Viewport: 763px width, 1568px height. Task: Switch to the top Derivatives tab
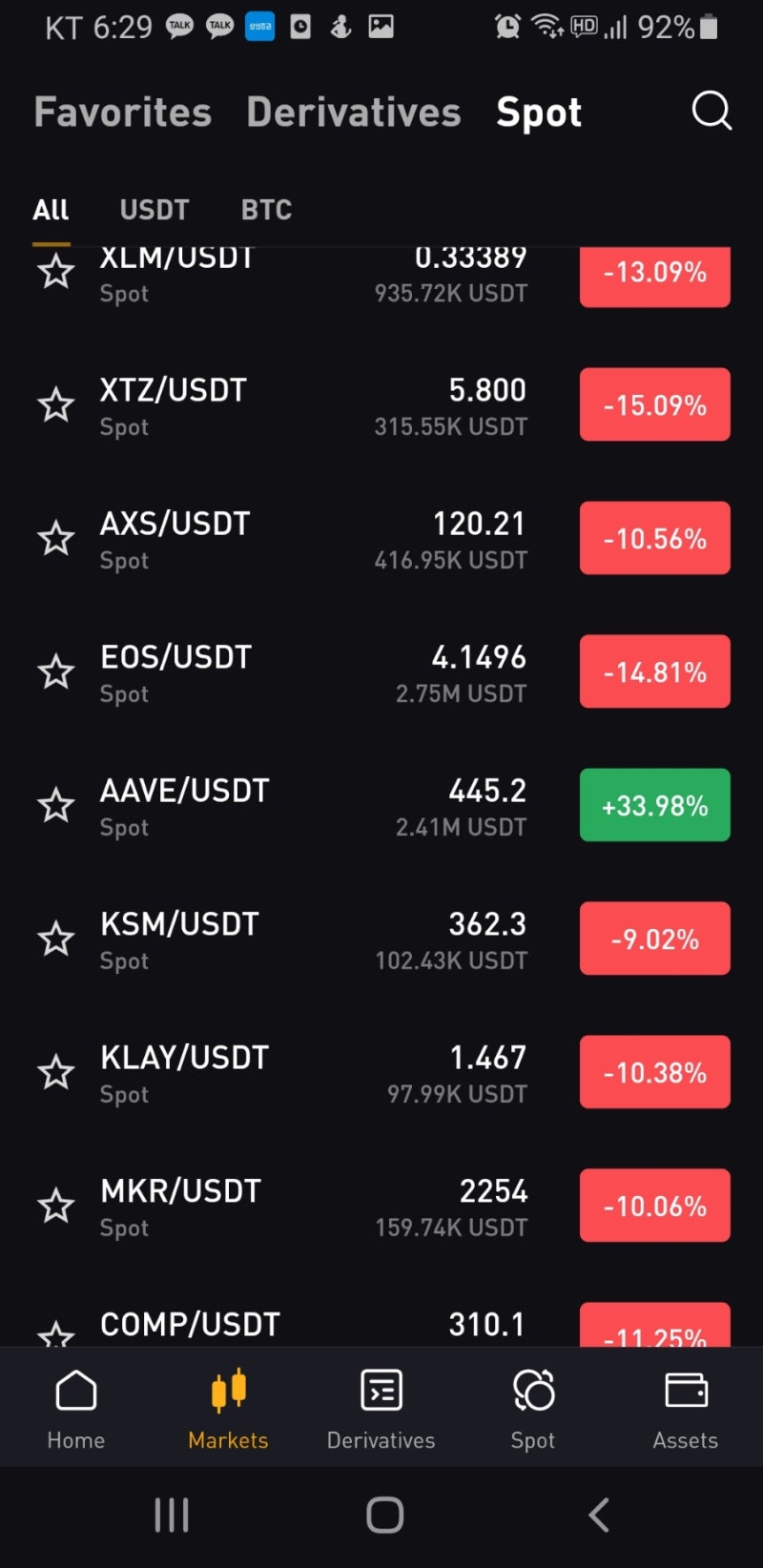354,113
